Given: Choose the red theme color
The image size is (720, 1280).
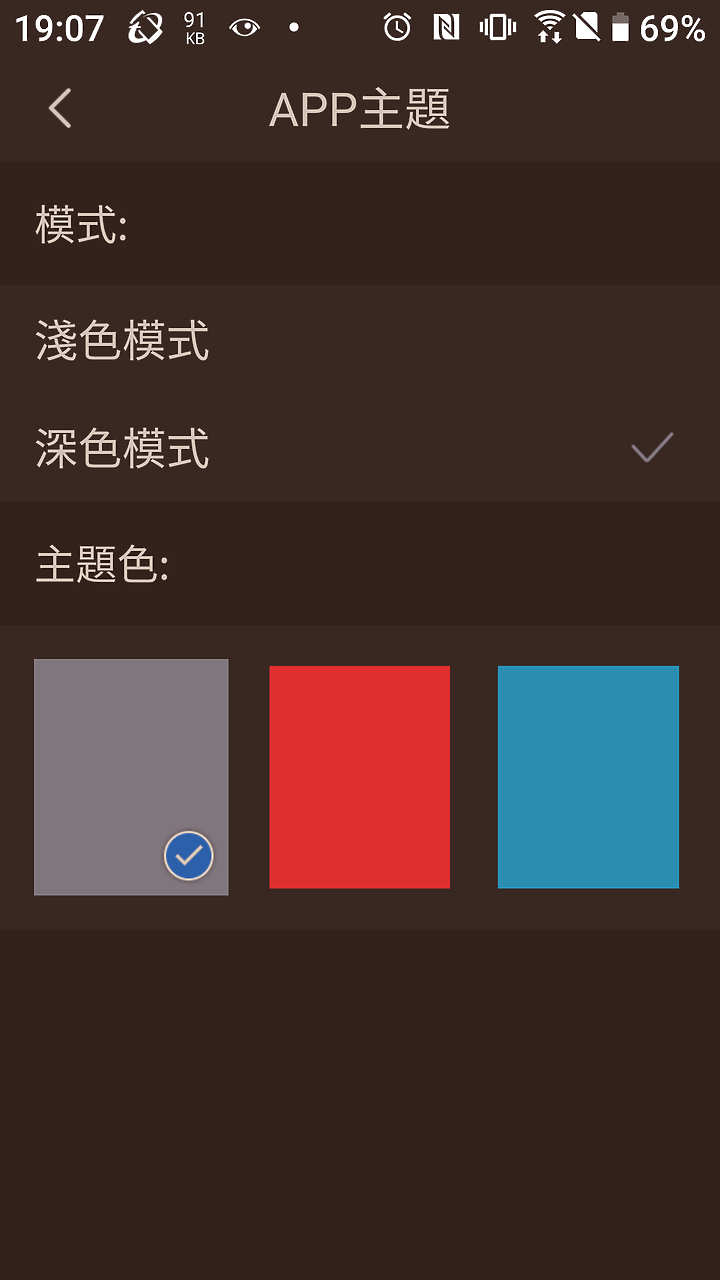Looking at the screenshot, I should coord(359,776).
